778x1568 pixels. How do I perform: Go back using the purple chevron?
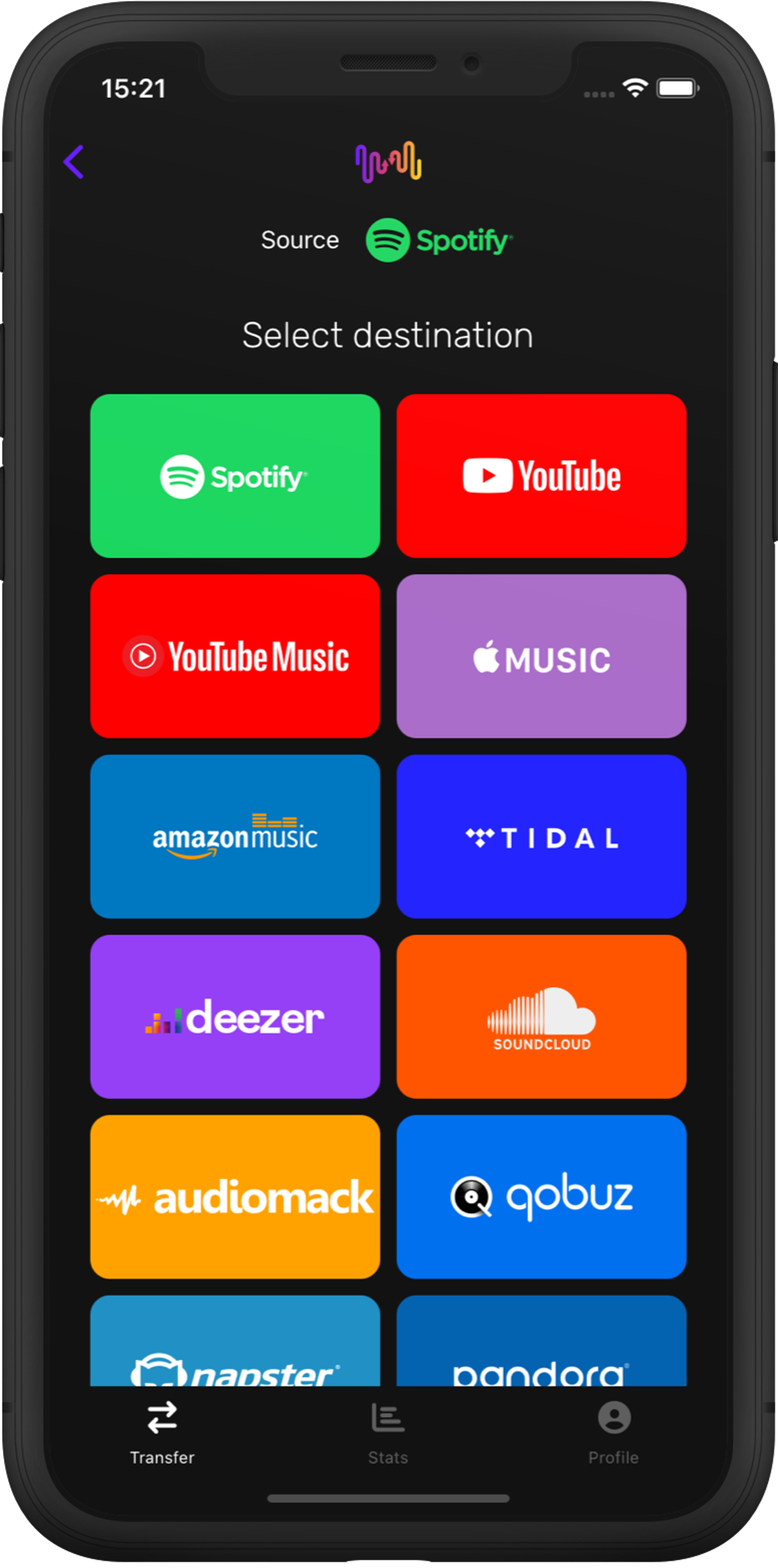coord(74,161)
